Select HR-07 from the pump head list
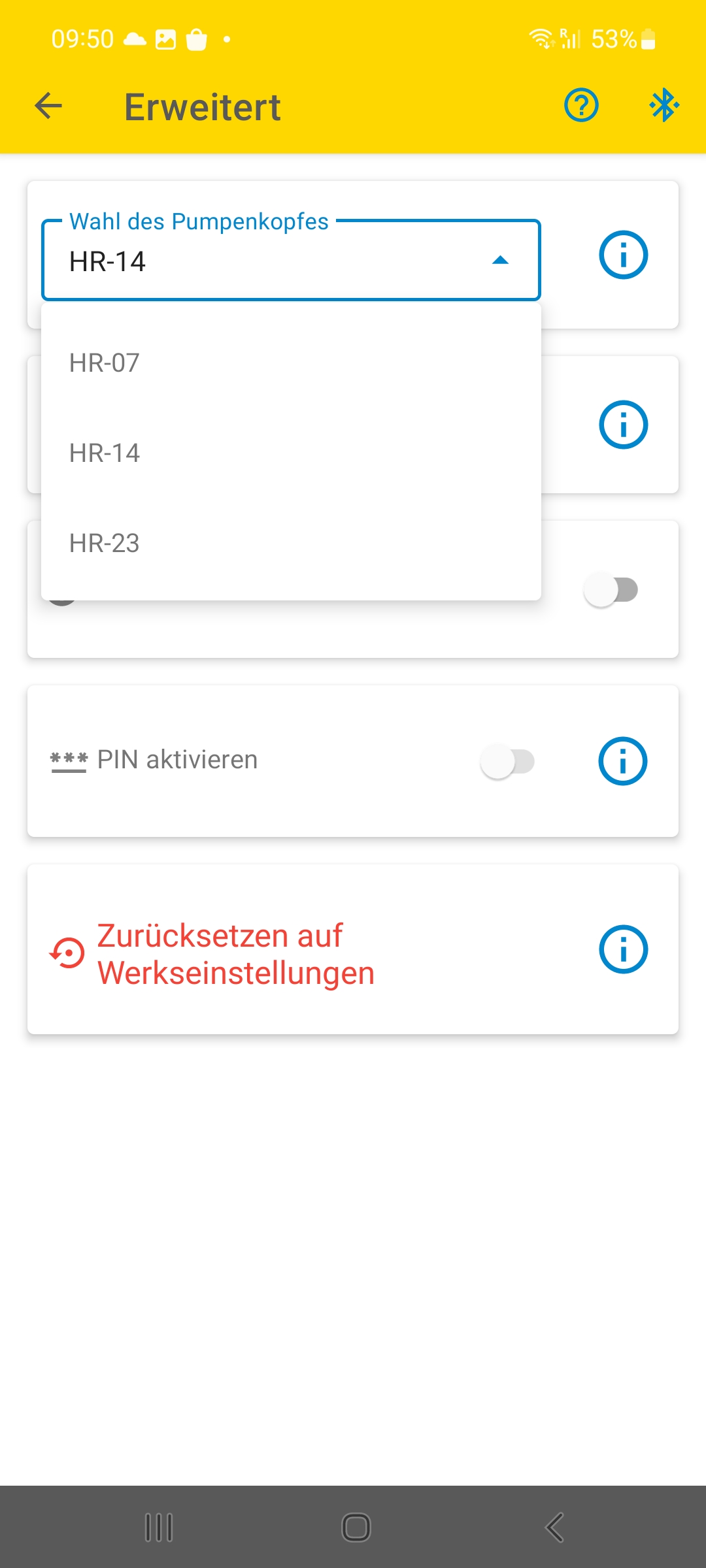706x1568 pixels. click(291, 363)
